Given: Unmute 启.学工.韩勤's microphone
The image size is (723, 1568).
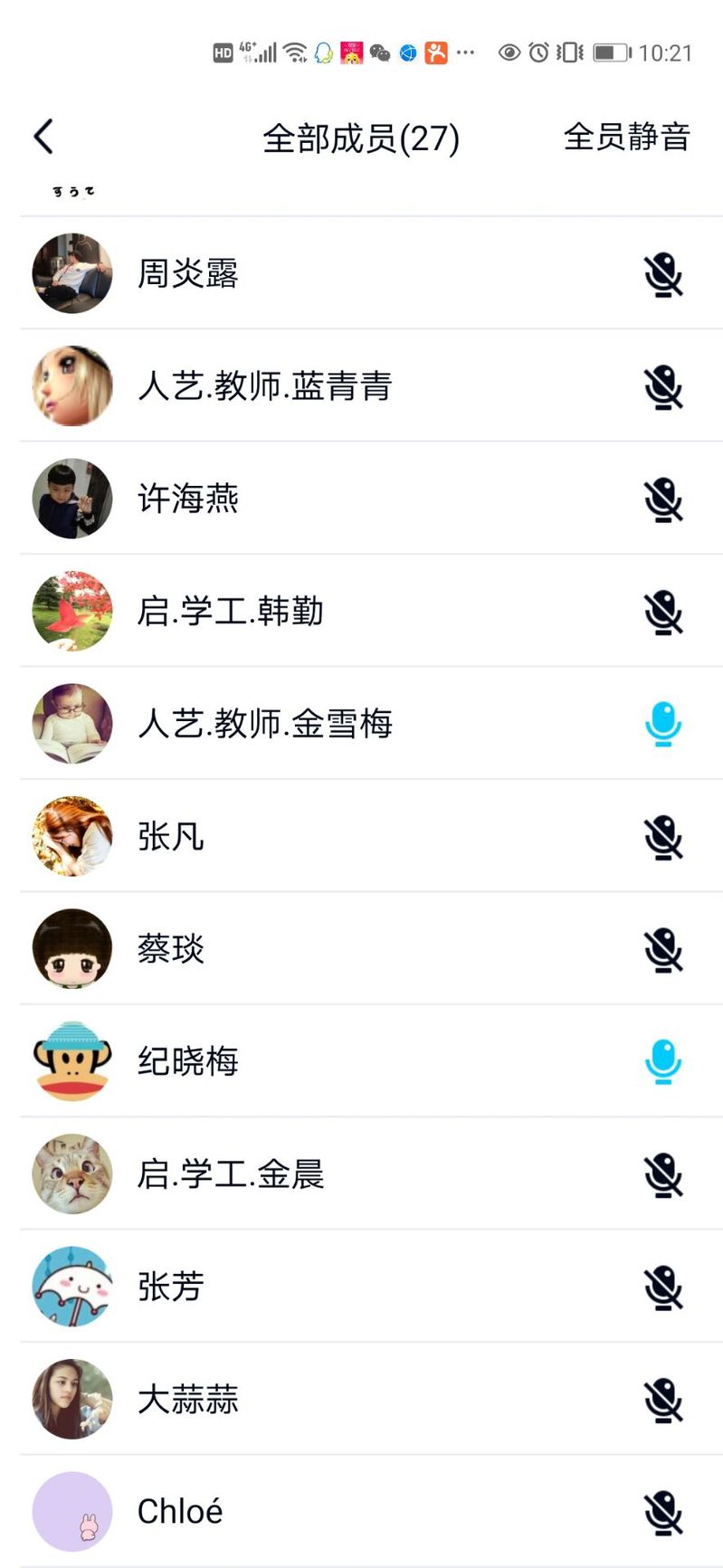Looking at the screenshot, I should [662, 613].
